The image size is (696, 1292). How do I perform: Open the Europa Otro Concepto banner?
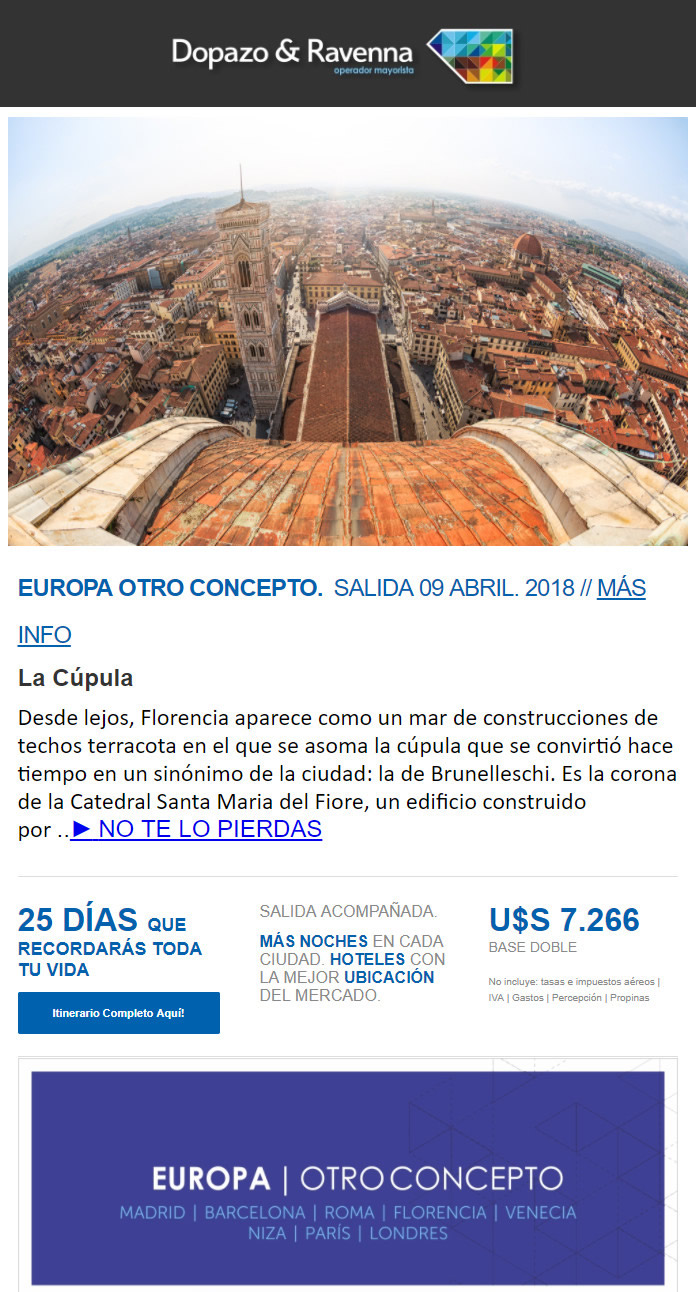pyautogui.click(x=347, y=1178)
